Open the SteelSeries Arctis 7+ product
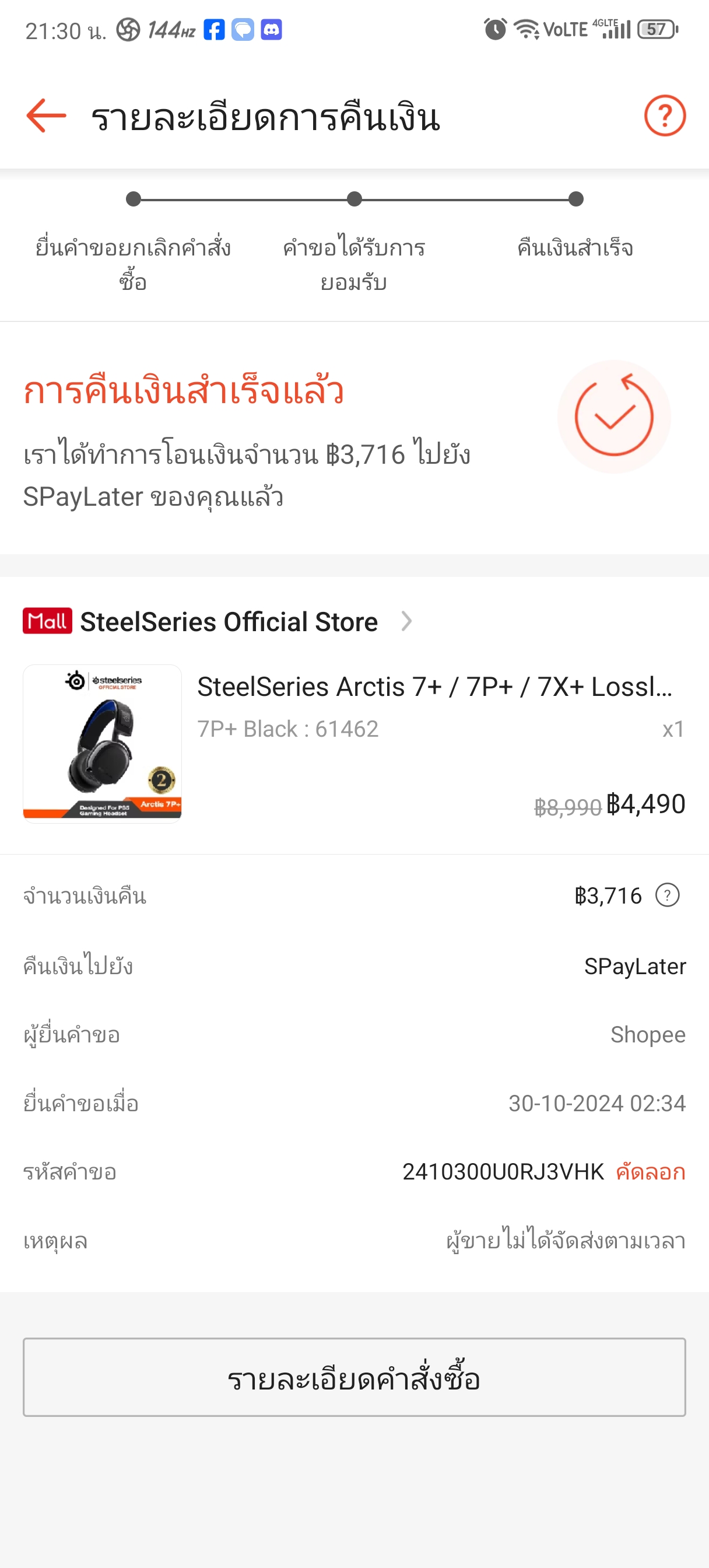709x1568 pixels. pos(434,687)
